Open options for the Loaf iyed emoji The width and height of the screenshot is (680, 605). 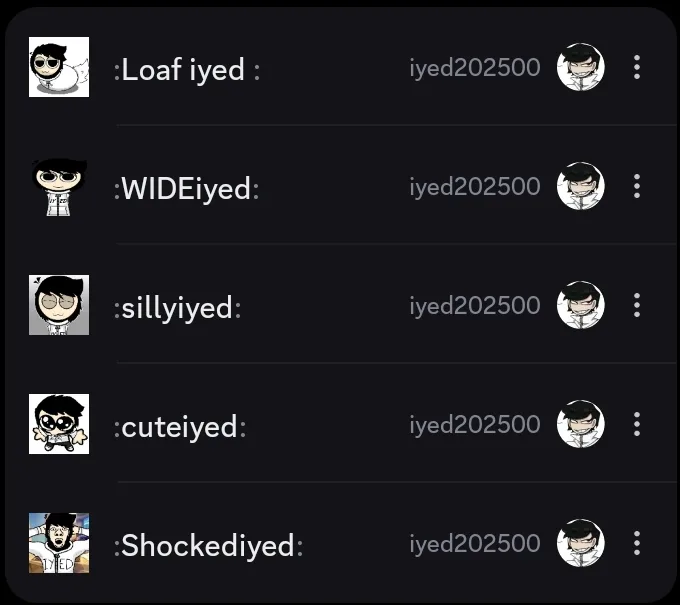click(637, 67)
